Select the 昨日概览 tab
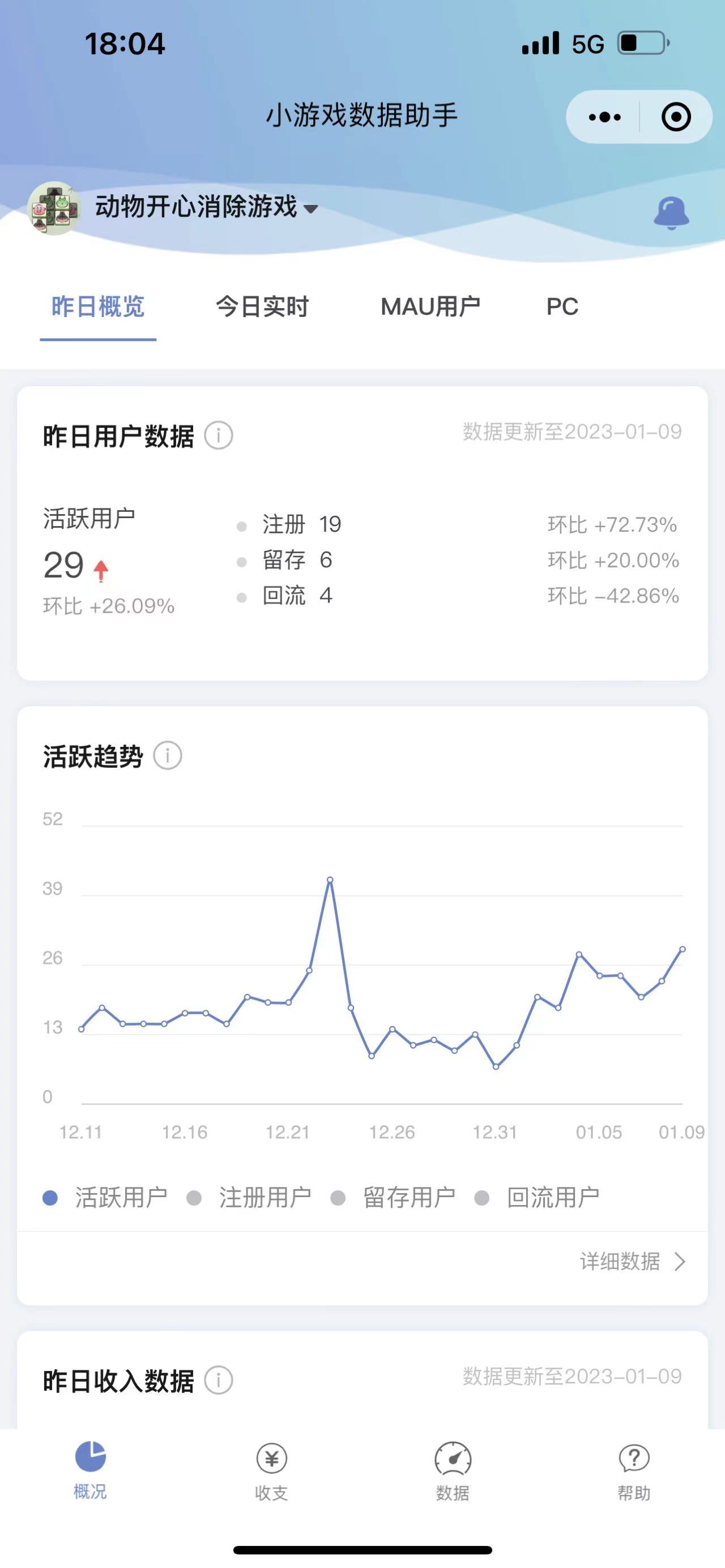This screenshot has height=1568, width=725. coord(98,307)
